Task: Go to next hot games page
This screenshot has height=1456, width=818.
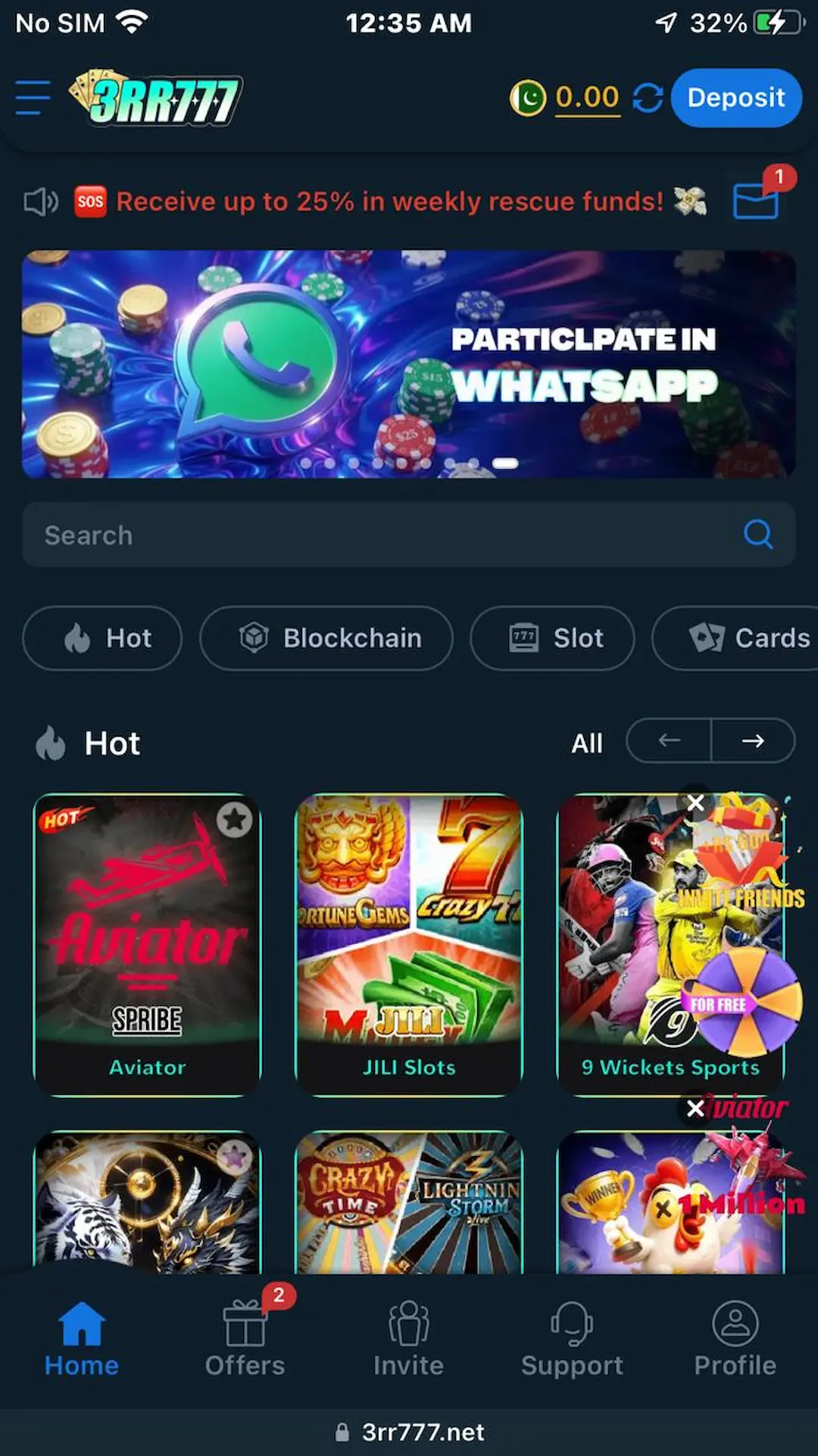Action: (753, 740)
